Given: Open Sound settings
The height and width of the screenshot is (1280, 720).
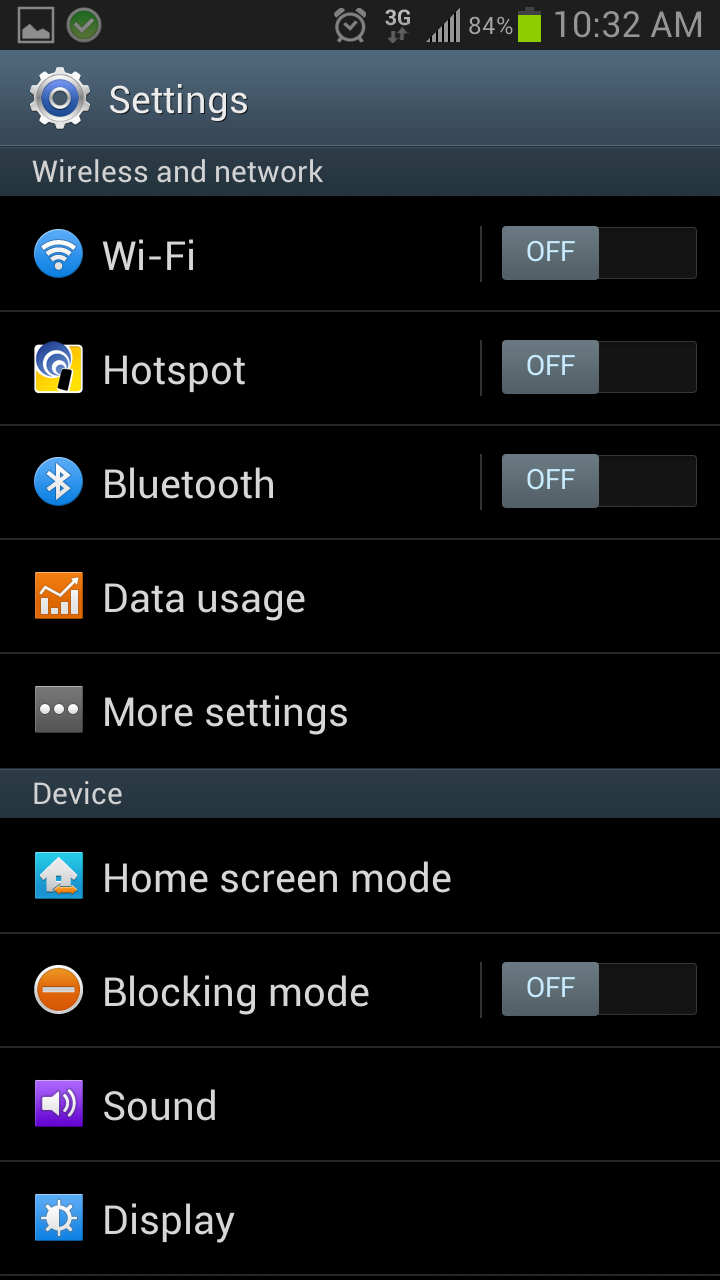Looking at the screenshot, I should [x=360, y=1105].
